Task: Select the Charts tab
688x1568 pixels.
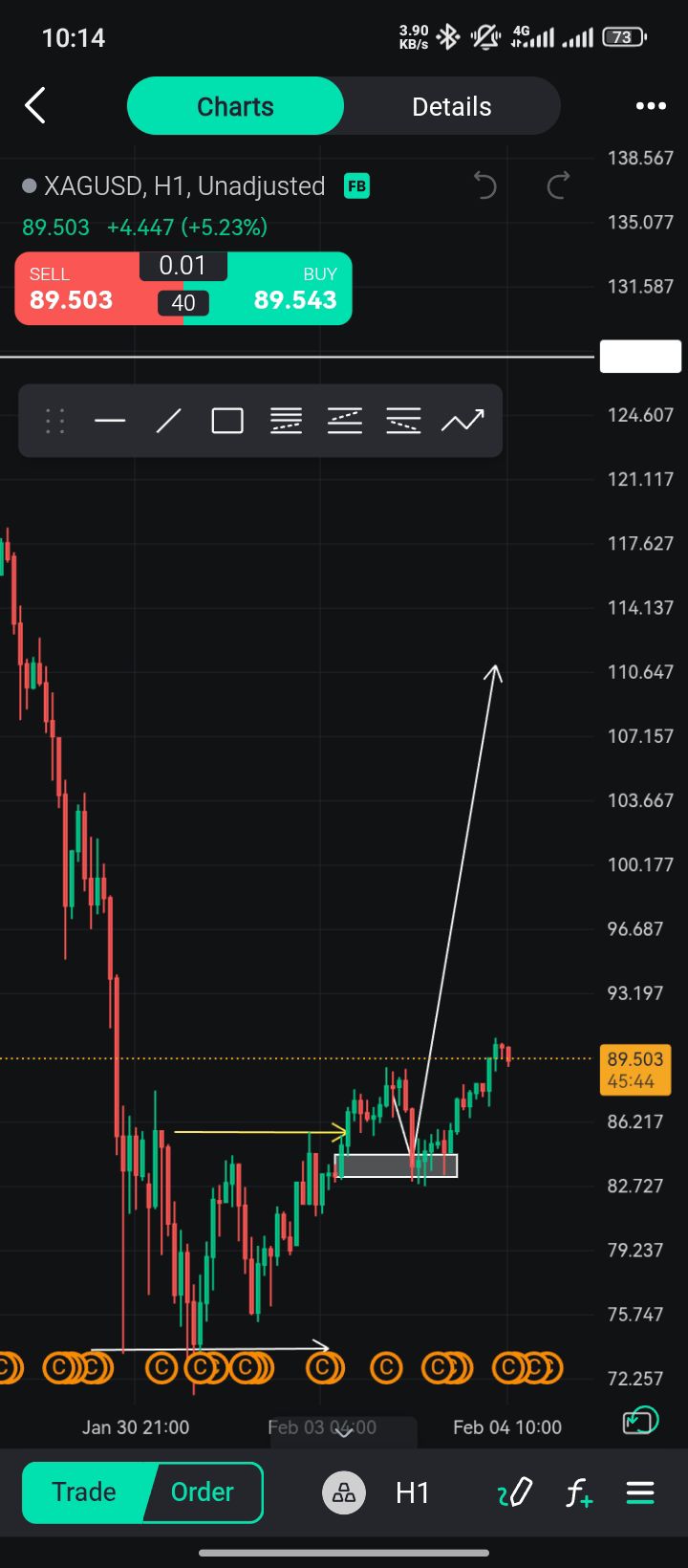Action: click(235, 106)
